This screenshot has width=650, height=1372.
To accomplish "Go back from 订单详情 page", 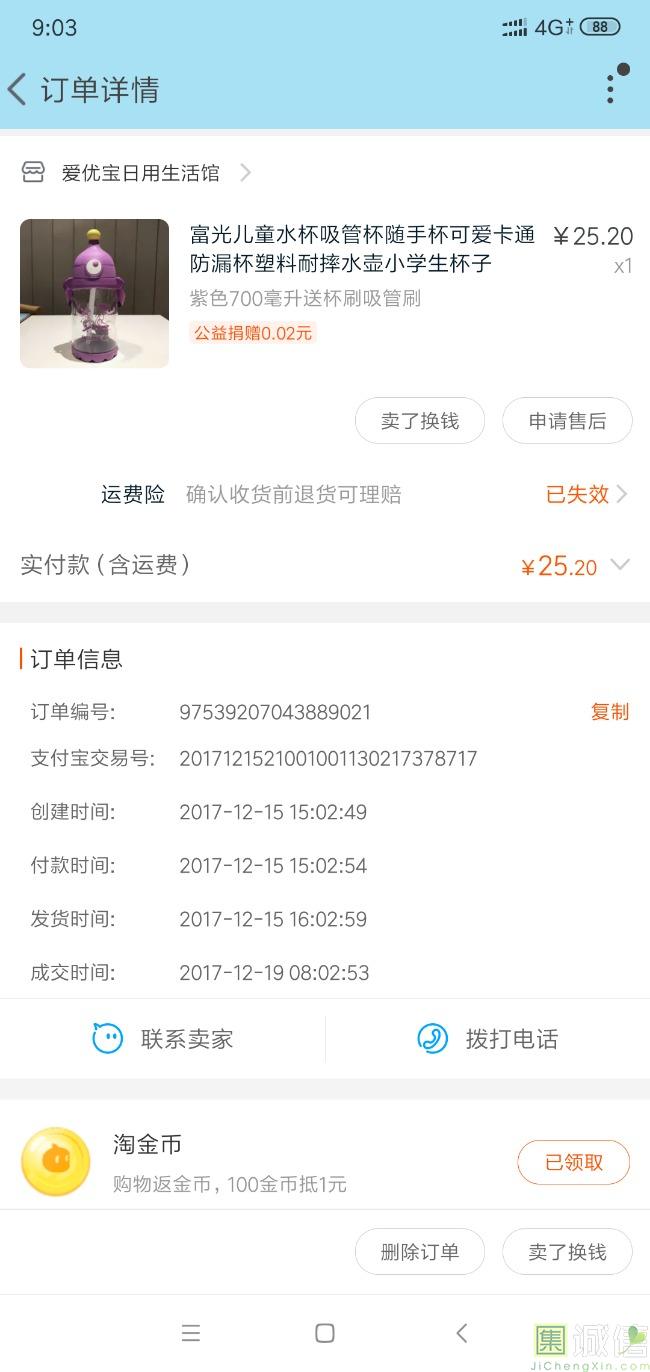I will (17, 90).
